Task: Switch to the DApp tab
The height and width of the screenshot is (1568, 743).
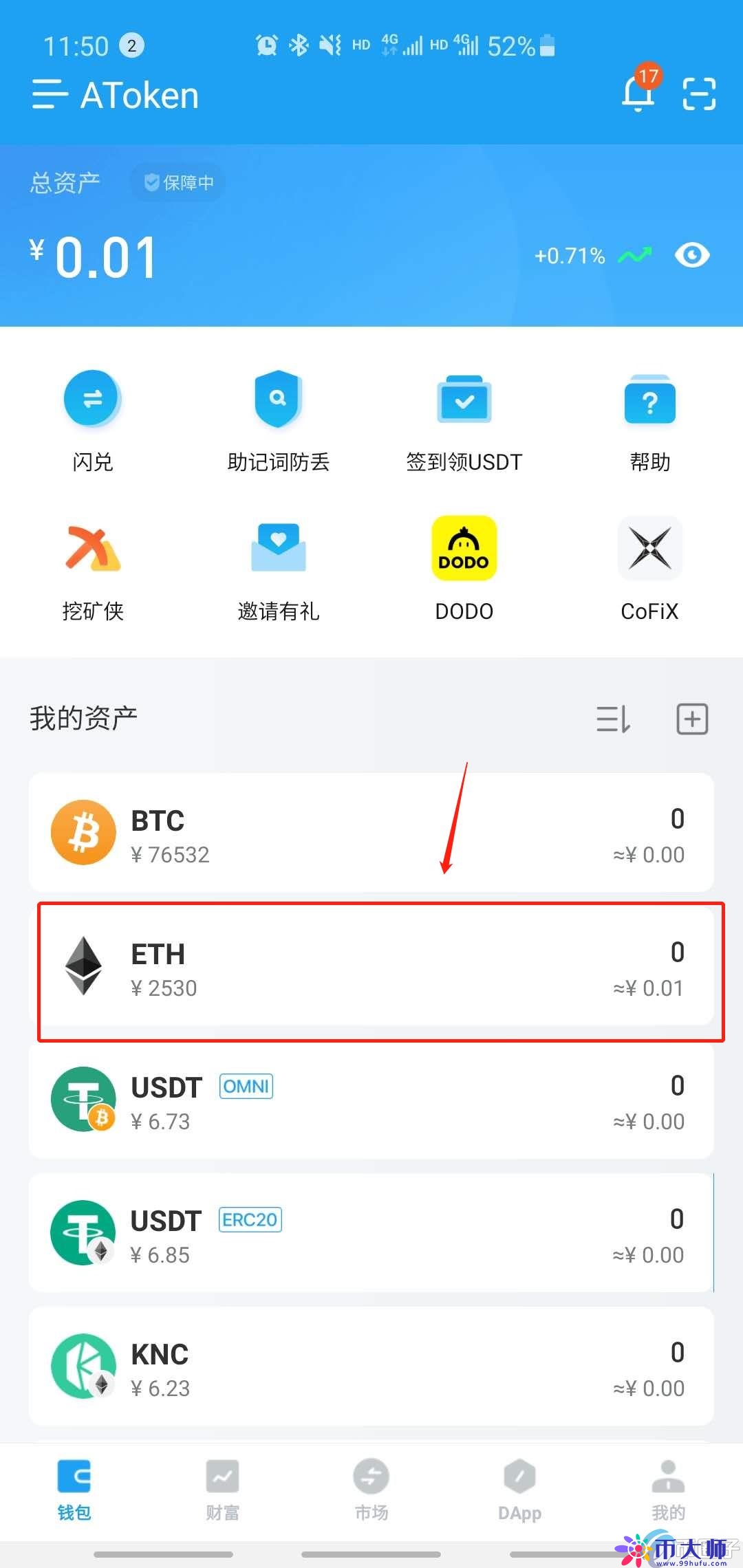Action: click(x=519, y=1489)
